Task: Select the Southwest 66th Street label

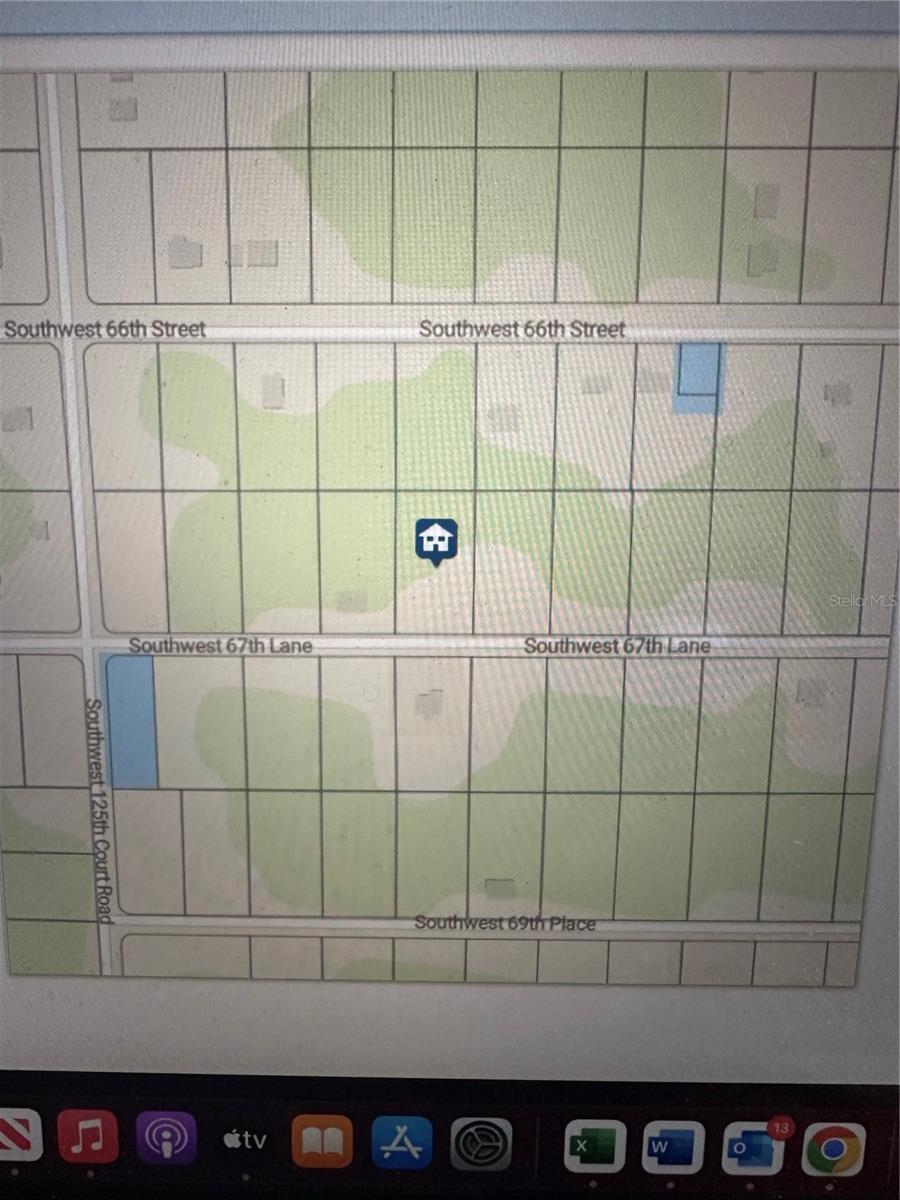Action: 522,328
